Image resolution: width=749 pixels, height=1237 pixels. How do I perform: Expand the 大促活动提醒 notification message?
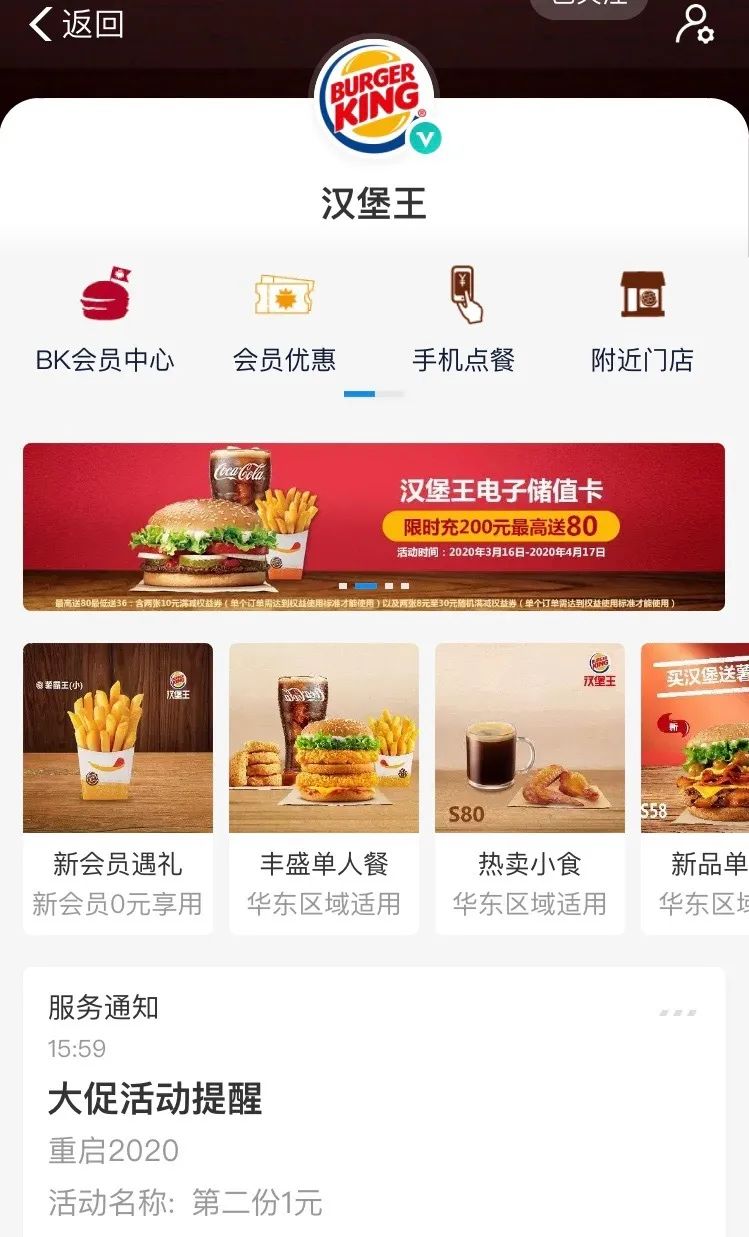click(155, 1100)
